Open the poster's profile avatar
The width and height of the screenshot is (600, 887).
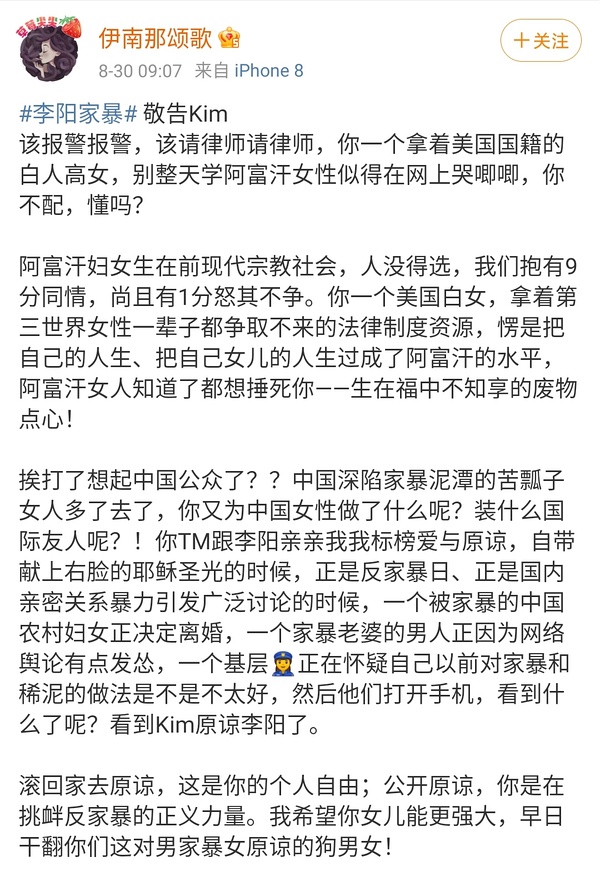[x=47, y=50]
